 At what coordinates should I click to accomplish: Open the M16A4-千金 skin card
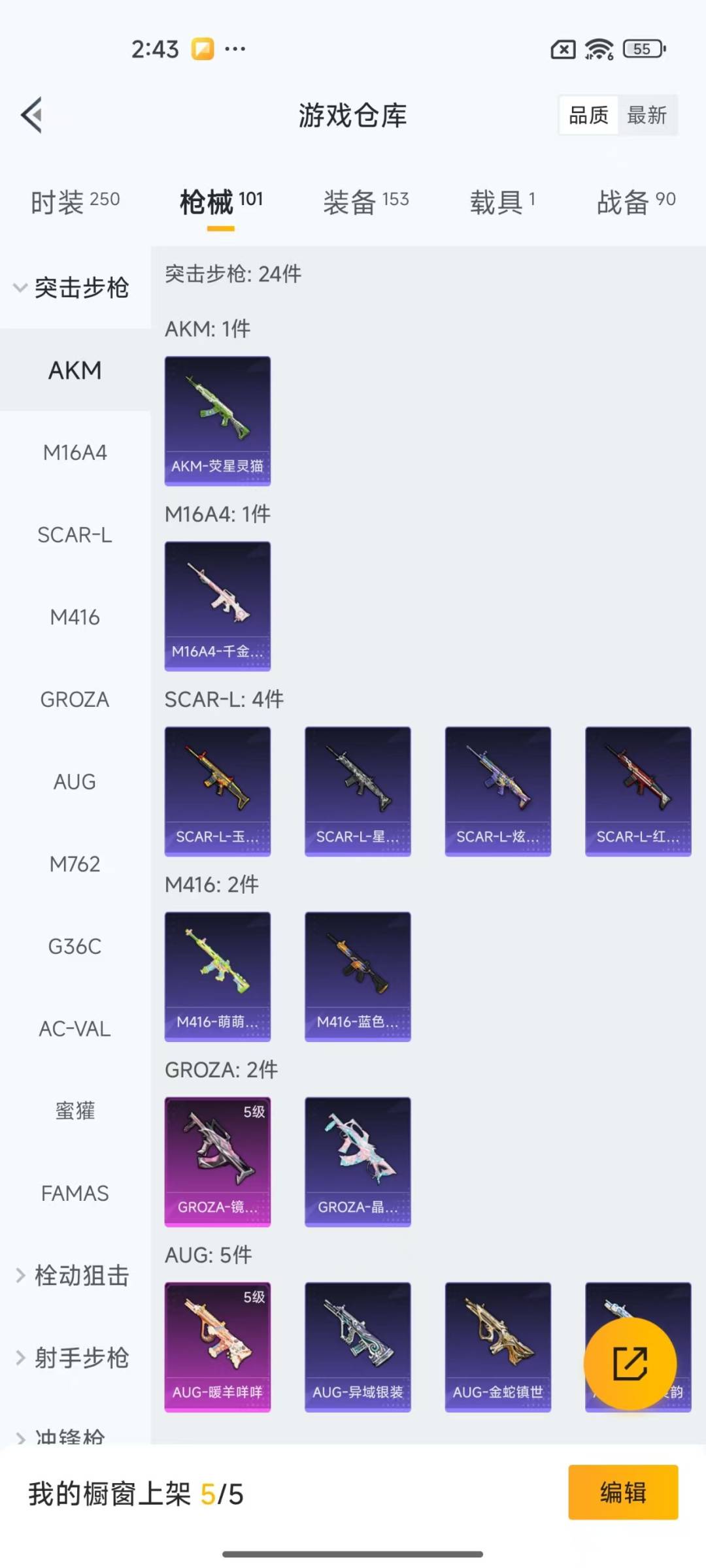(218, 606)
